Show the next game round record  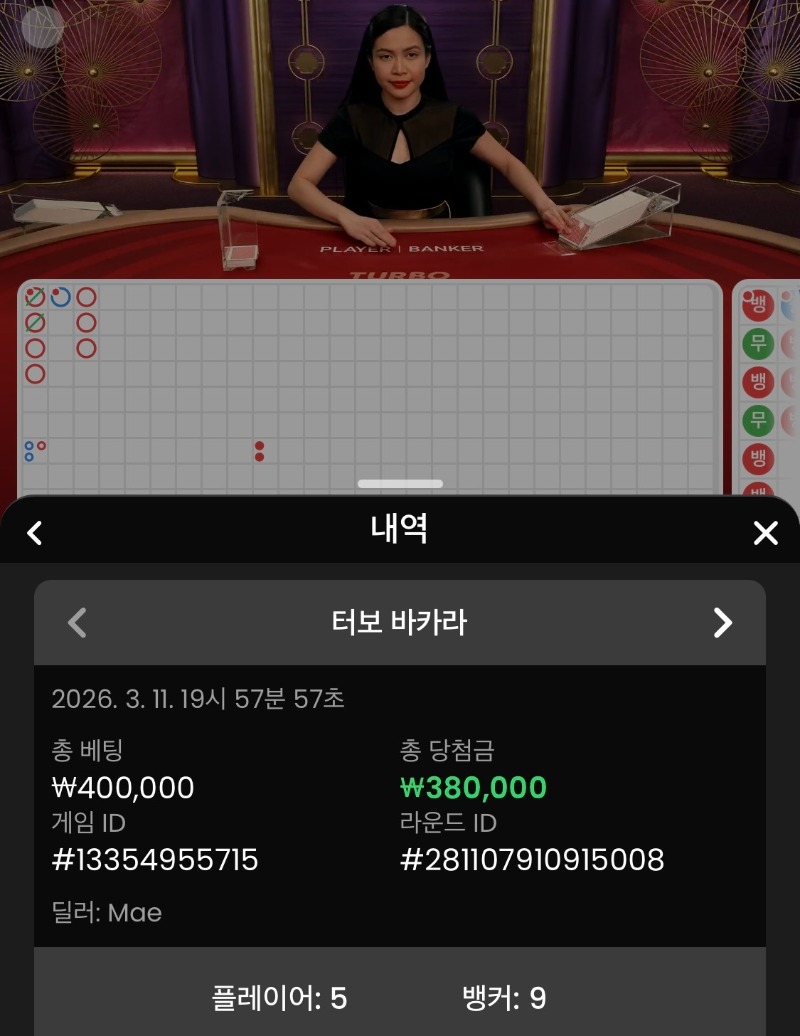722,623
